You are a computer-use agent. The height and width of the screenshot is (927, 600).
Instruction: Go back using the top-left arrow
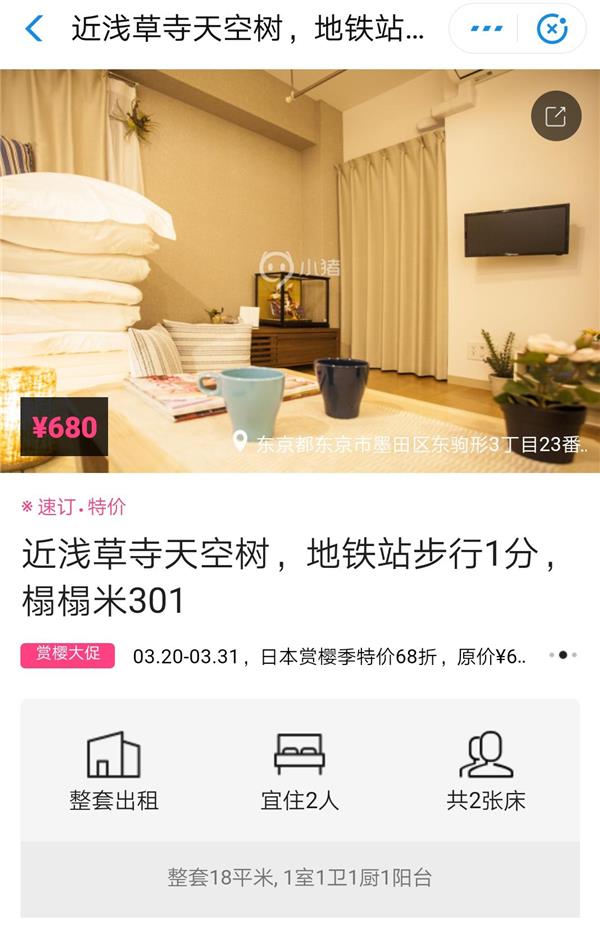point(34,29)
